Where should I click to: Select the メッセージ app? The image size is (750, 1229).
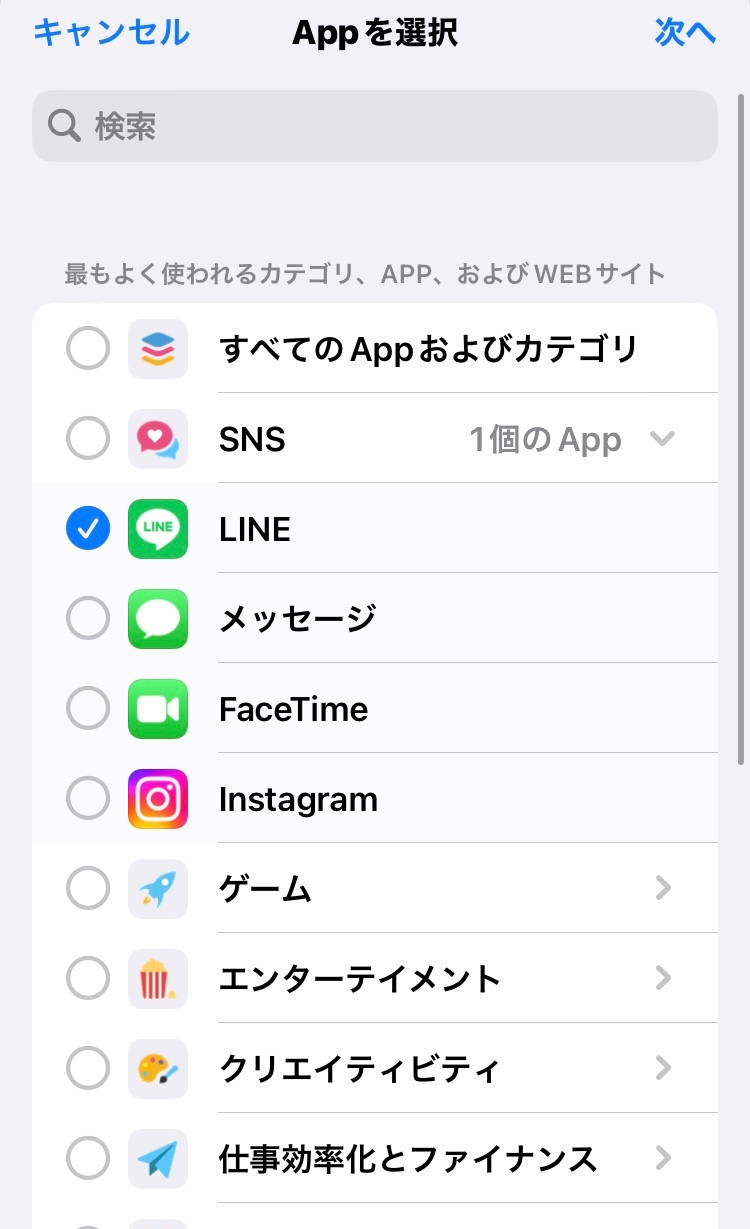(88, 619)
